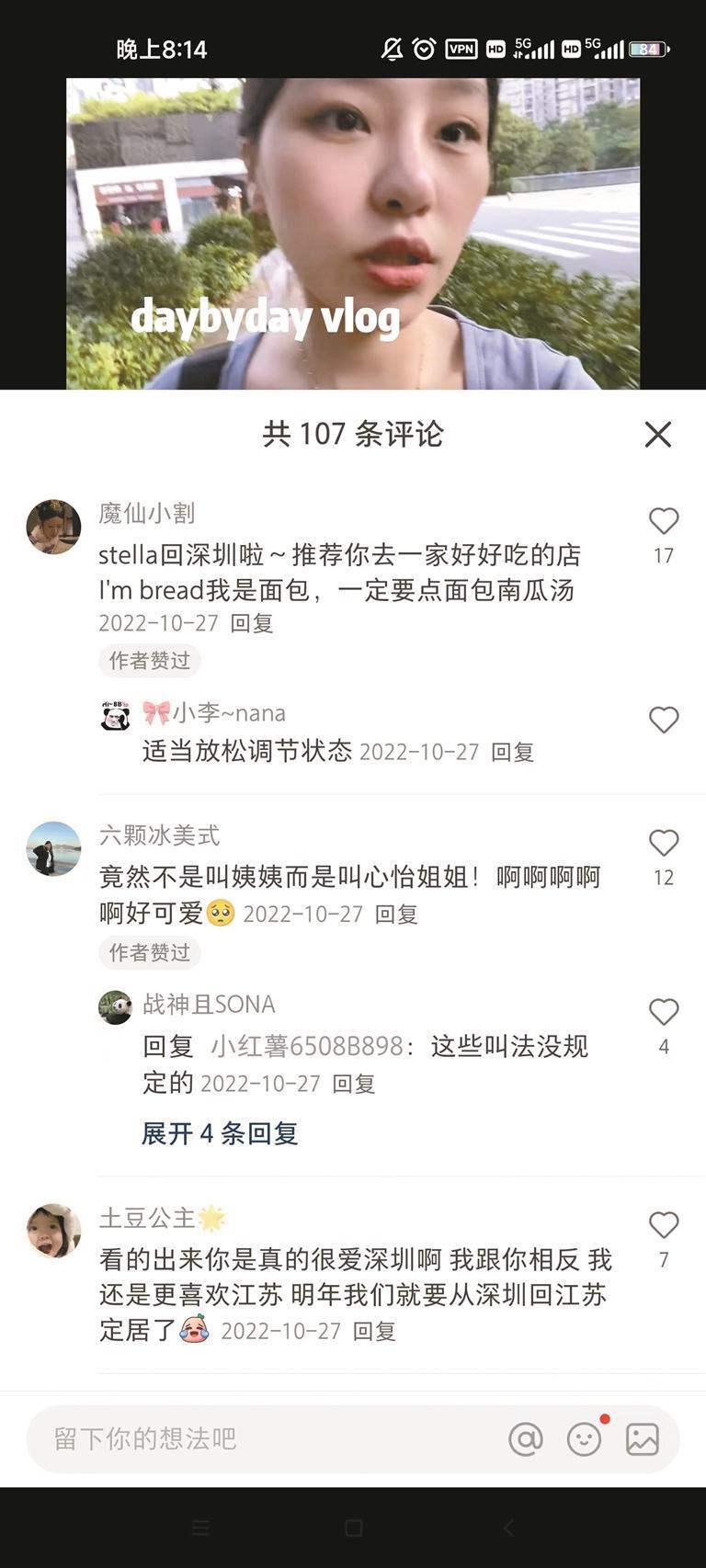Open 小红薯6508B898's mentioned profile
Image resolution: width=706 pixels, height=1568 pixels.
point(307,1046)
